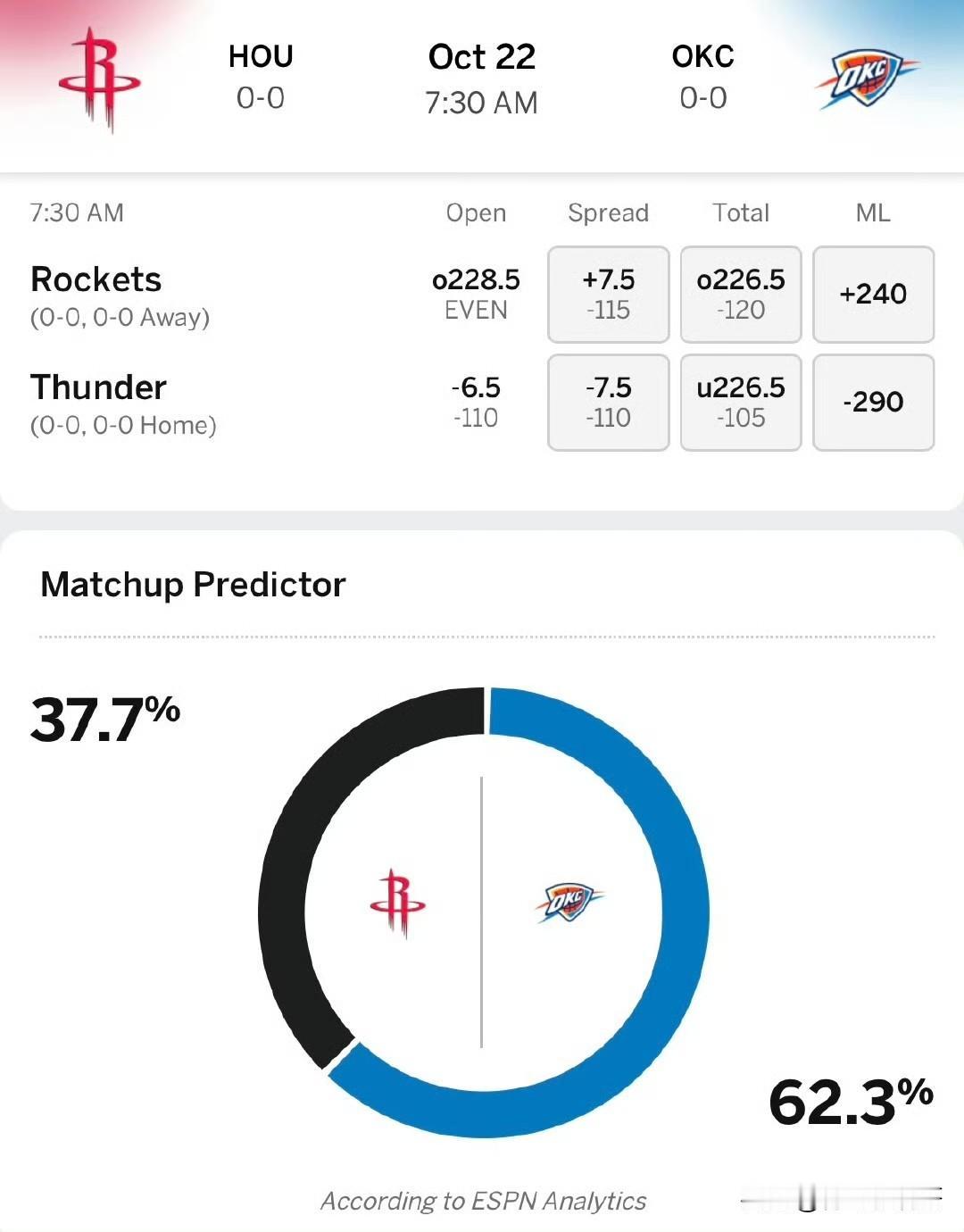Click the According to ESPN Analytics text
Screen dimensions: 964x1232
coord(482,1202)
